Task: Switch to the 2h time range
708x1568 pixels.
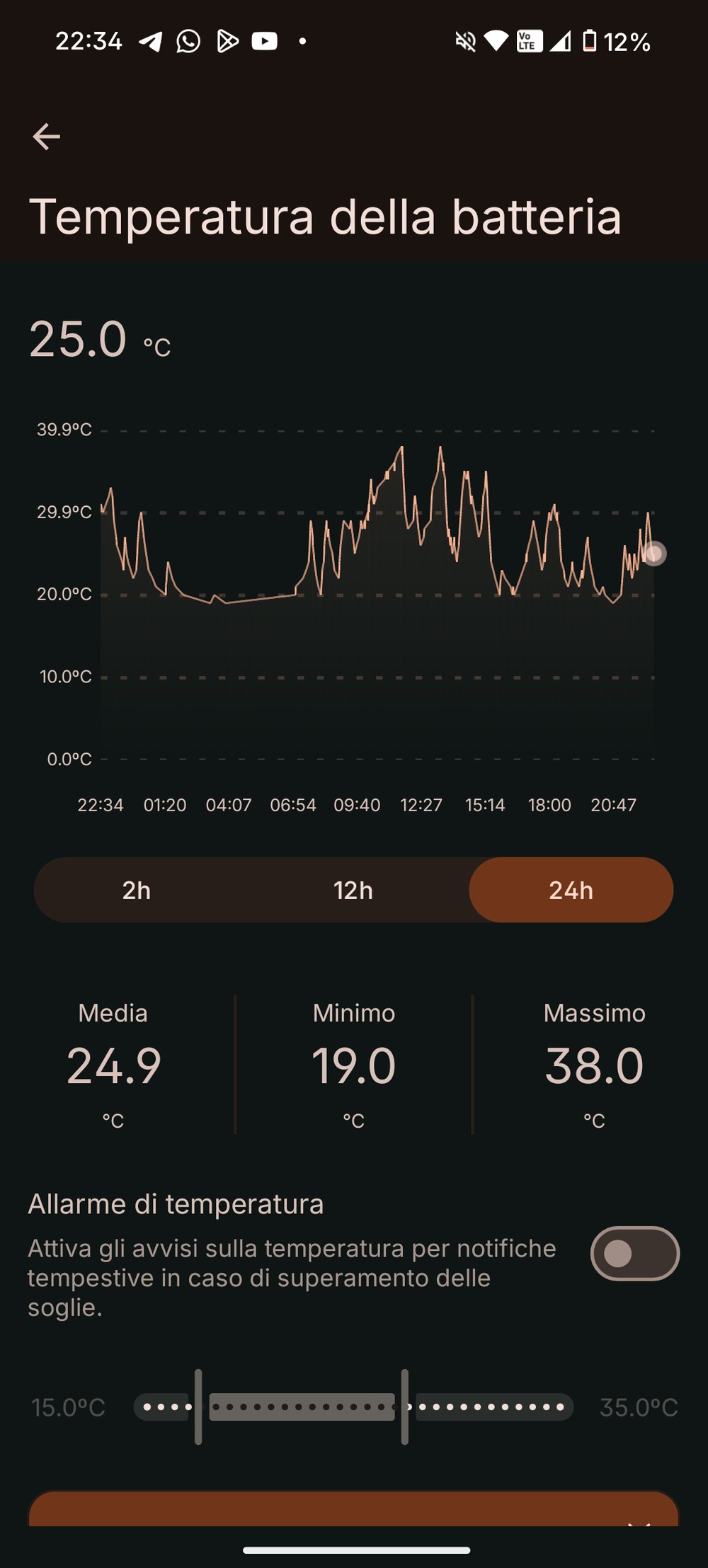Action: click(137, 890)
